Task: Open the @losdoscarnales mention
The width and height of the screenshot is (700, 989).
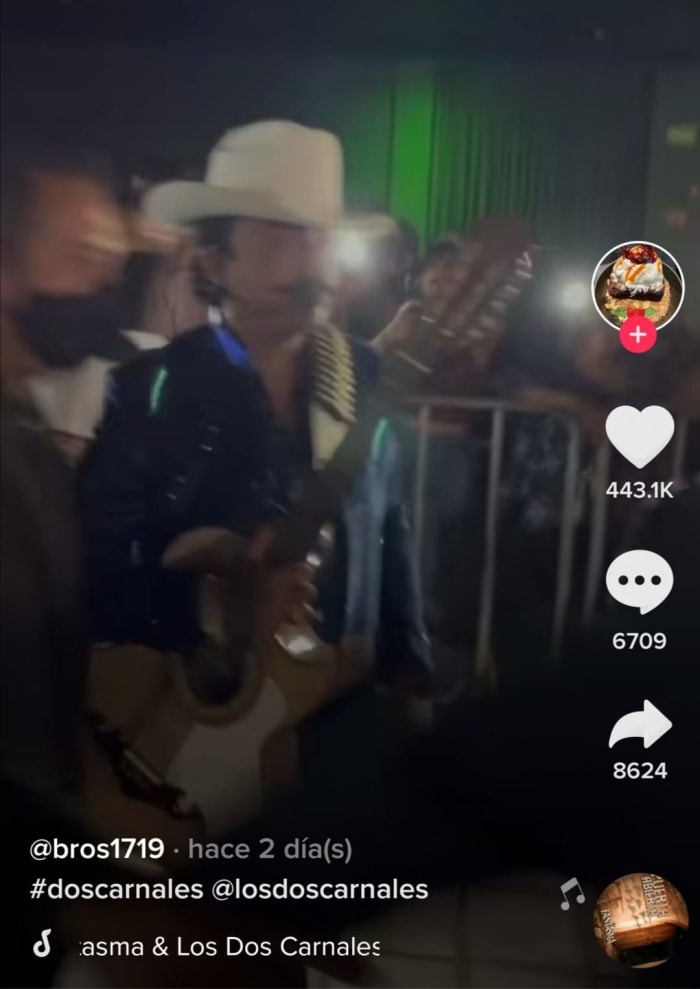Action: 320,890
